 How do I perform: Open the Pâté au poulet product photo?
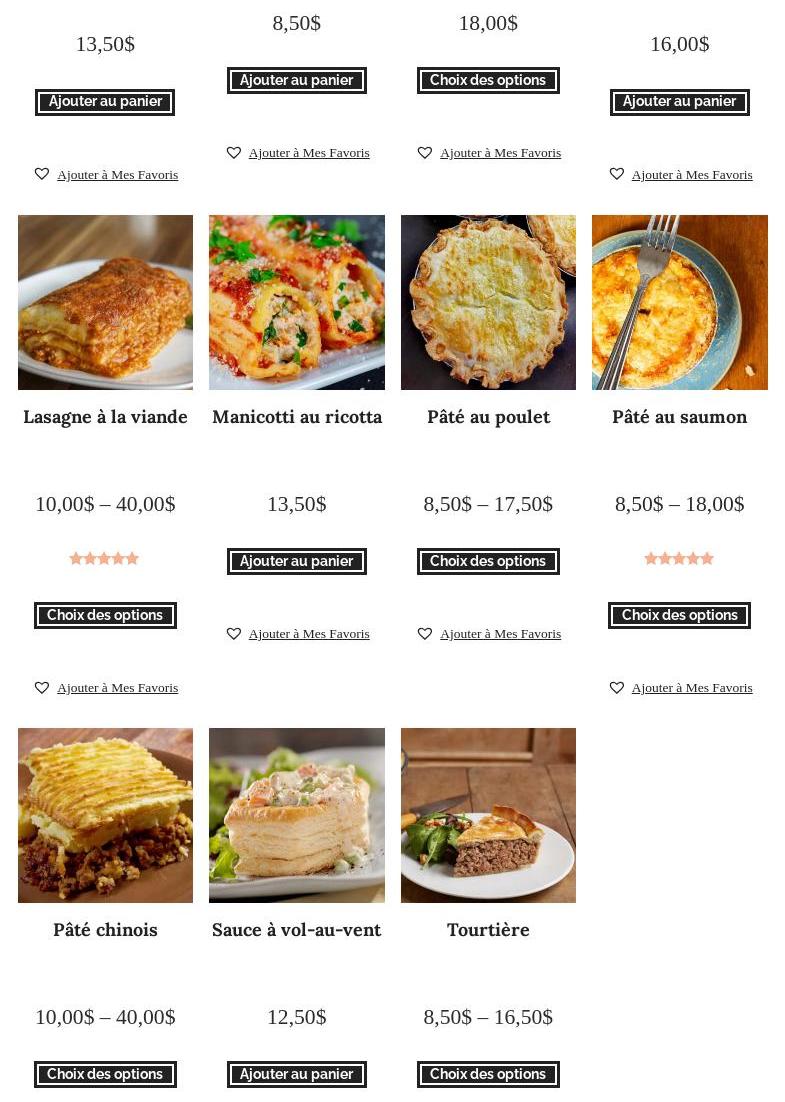coord(488,302)
